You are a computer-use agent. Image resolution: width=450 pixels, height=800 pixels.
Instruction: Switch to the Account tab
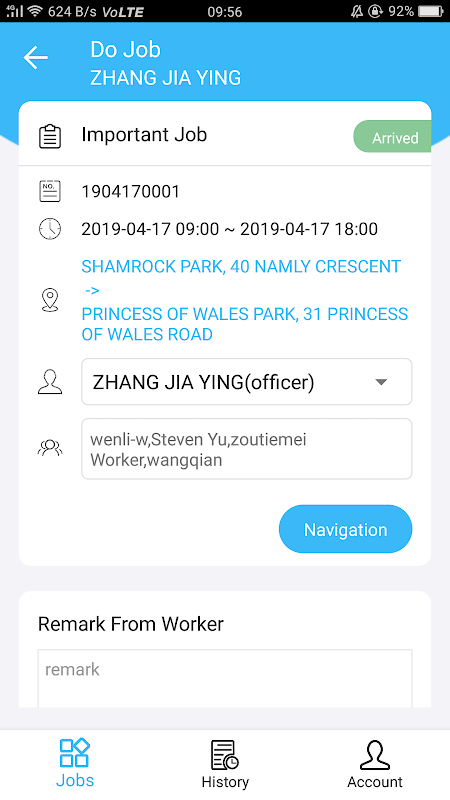(375, 764)
